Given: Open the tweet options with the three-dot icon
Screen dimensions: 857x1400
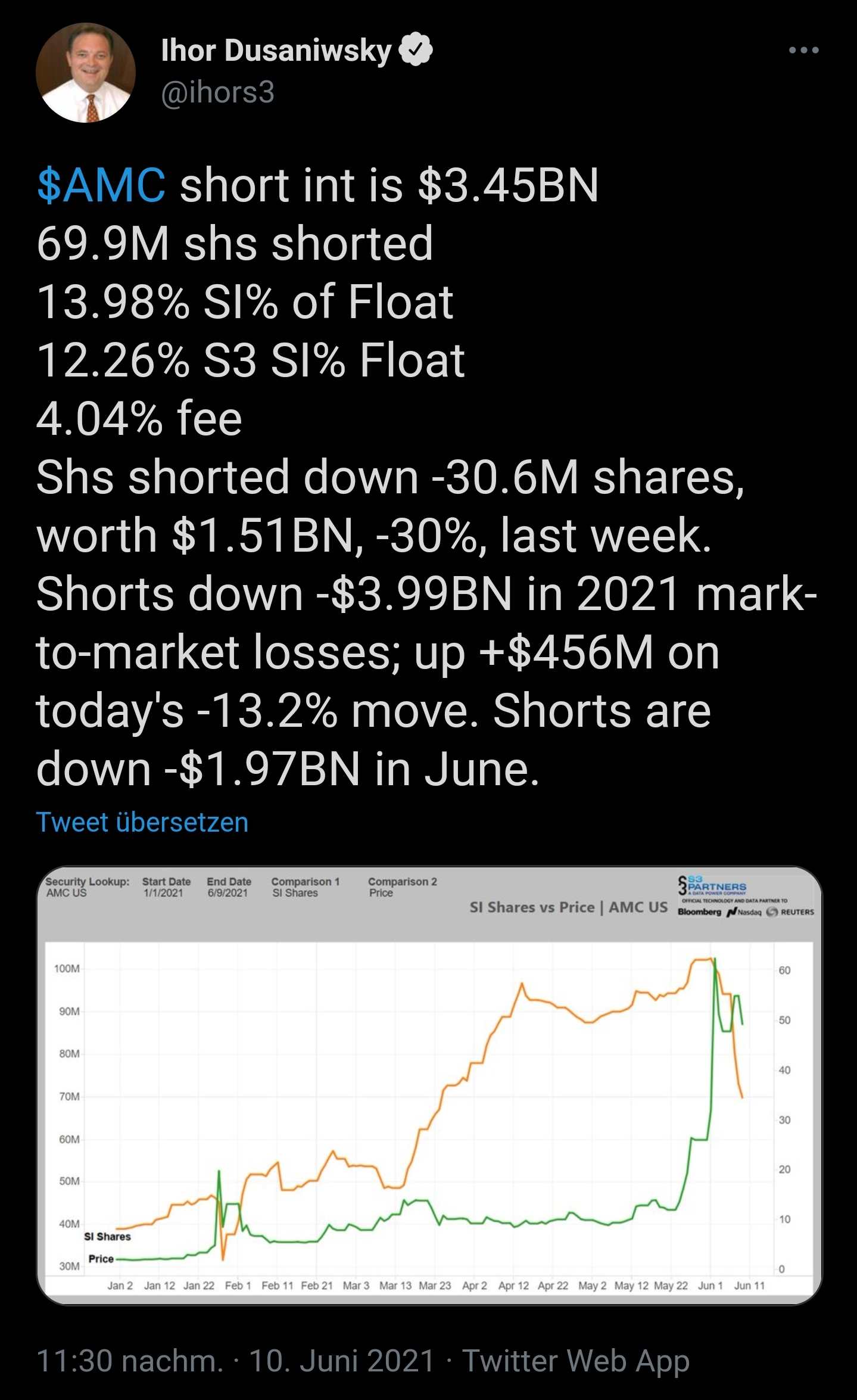Looking at the screenshot, I should coord(804,50).
